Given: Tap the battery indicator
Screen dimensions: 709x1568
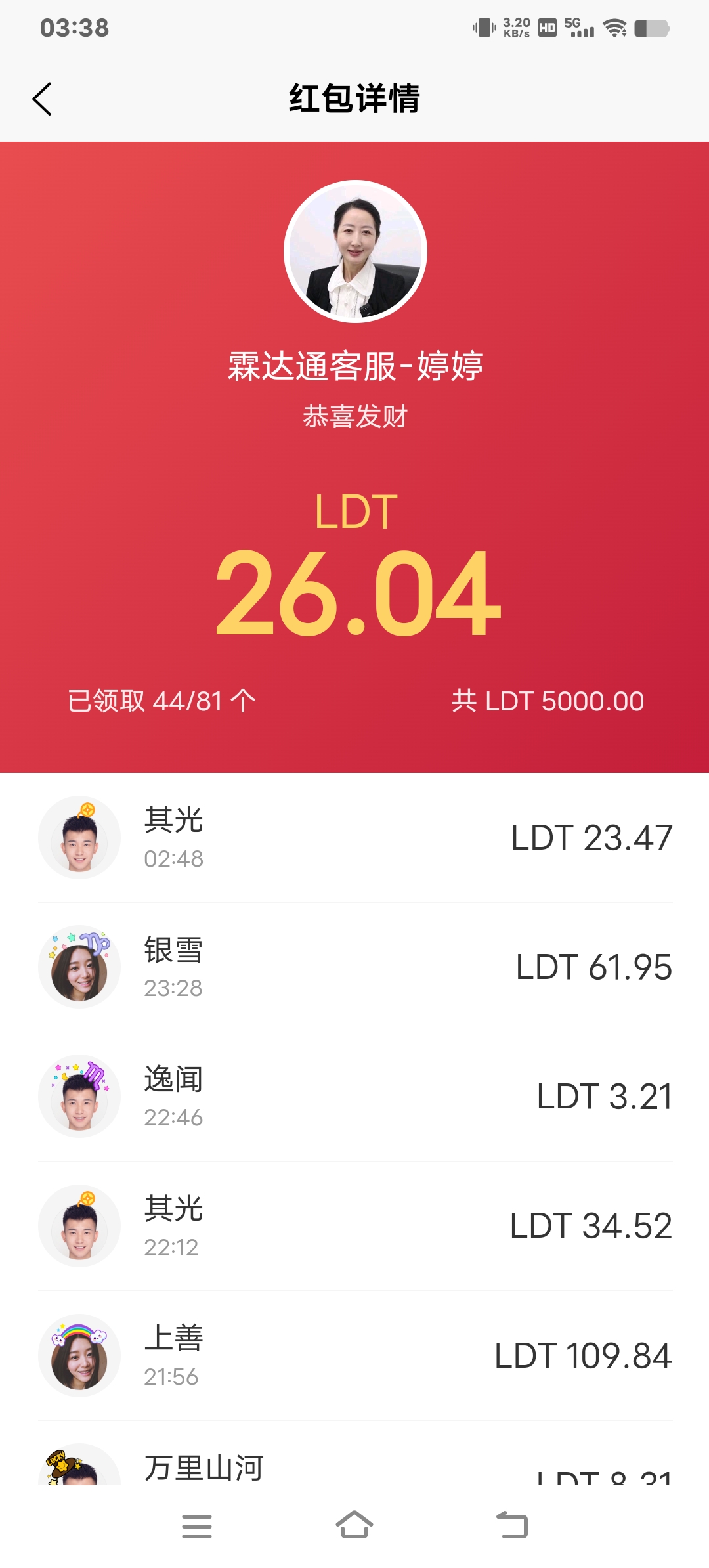Looking at the screenshot, I should click(x=649, y=28).
